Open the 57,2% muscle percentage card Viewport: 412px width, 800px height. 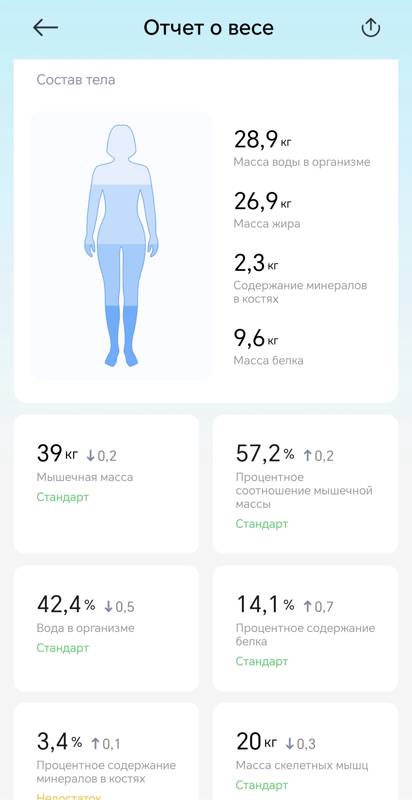pos(305,484)
